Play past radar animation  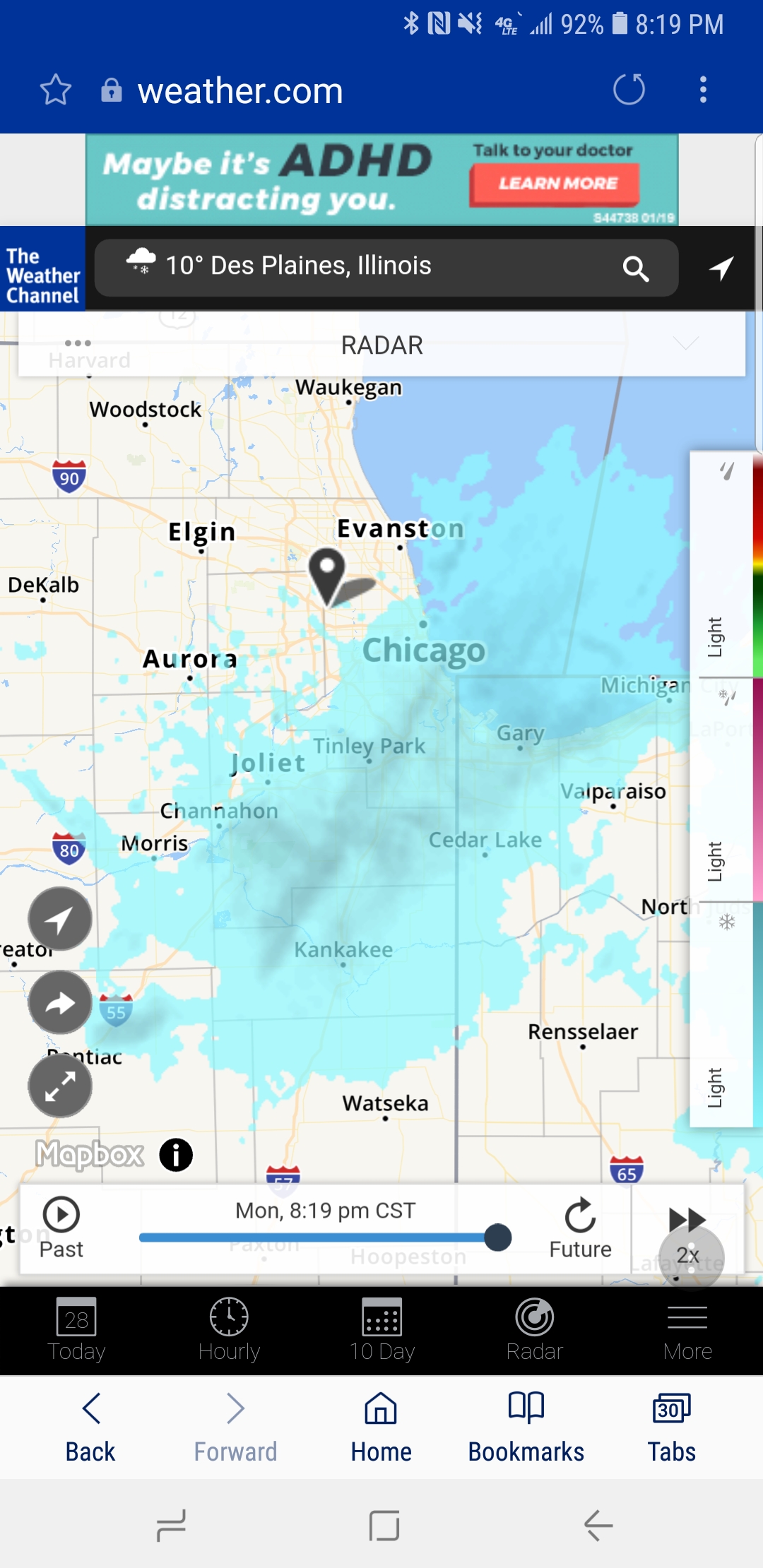(x=61, y=1228)
